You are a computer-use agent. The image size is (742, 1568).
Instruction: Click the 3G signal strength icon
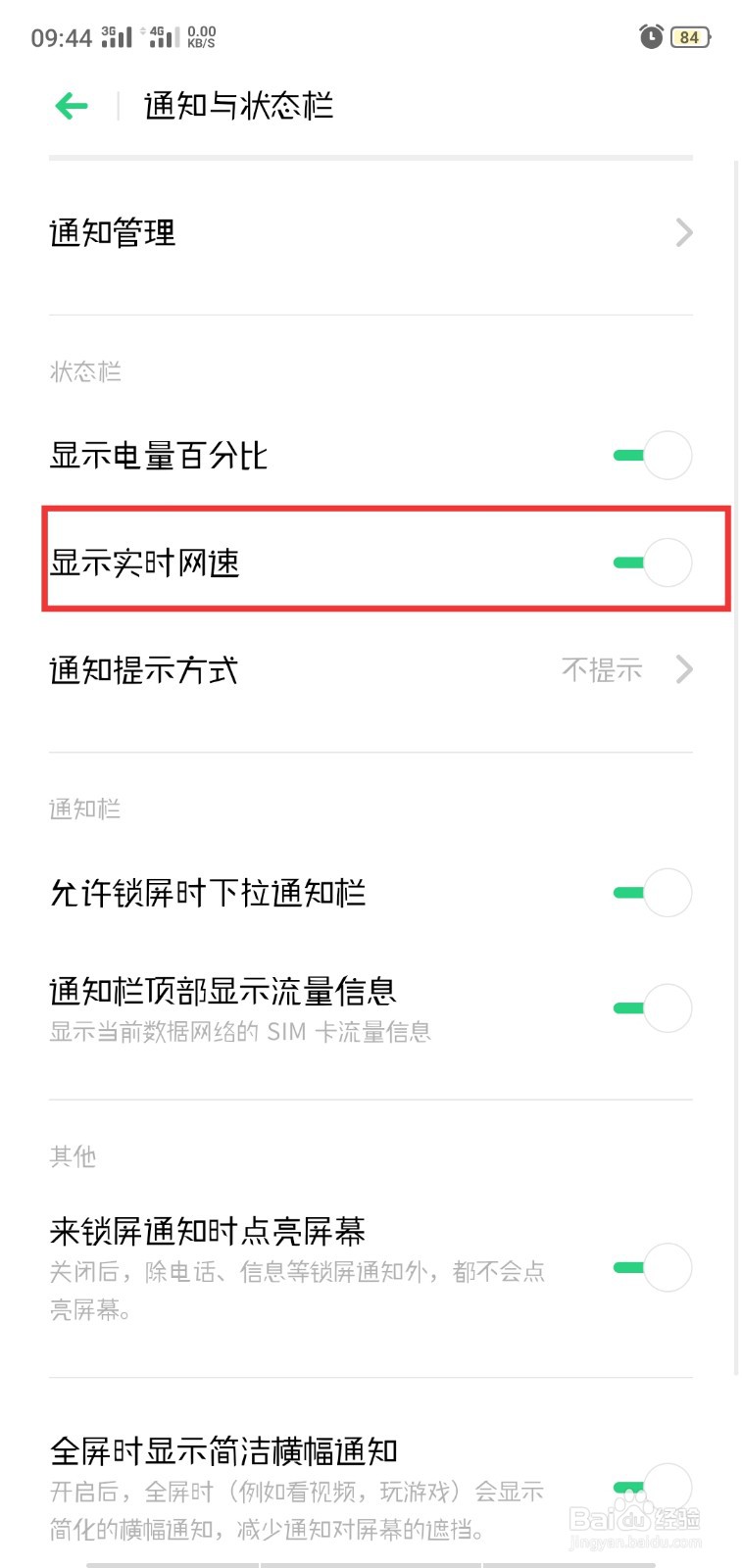coord(116,36)
